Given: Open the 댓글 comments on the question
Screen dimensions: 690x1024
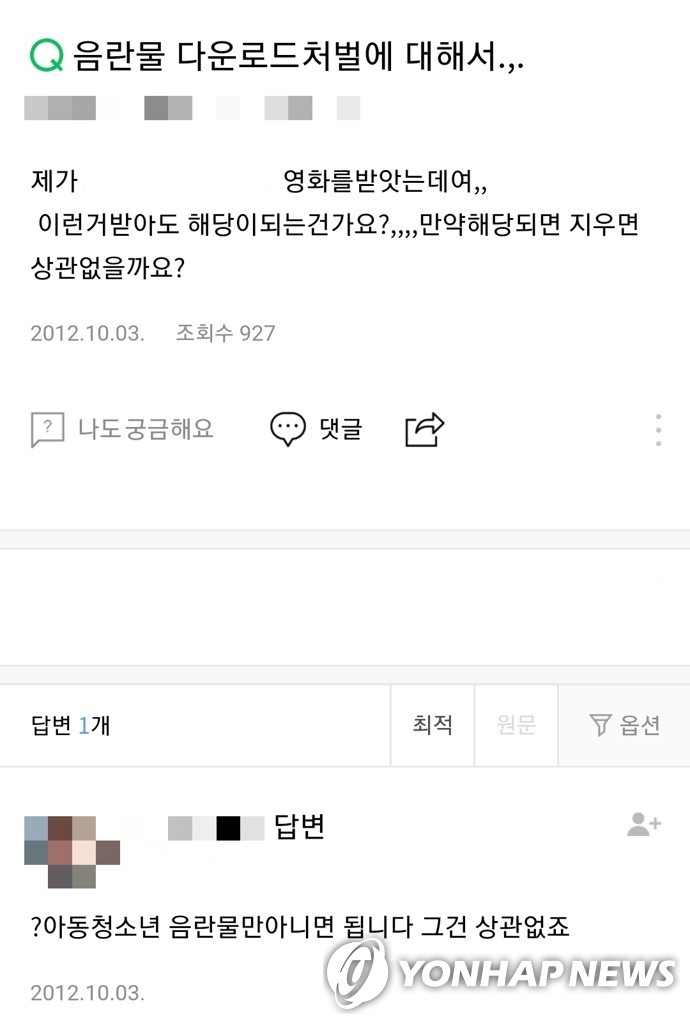Looking at the screenshot, I should click(316, 429).
